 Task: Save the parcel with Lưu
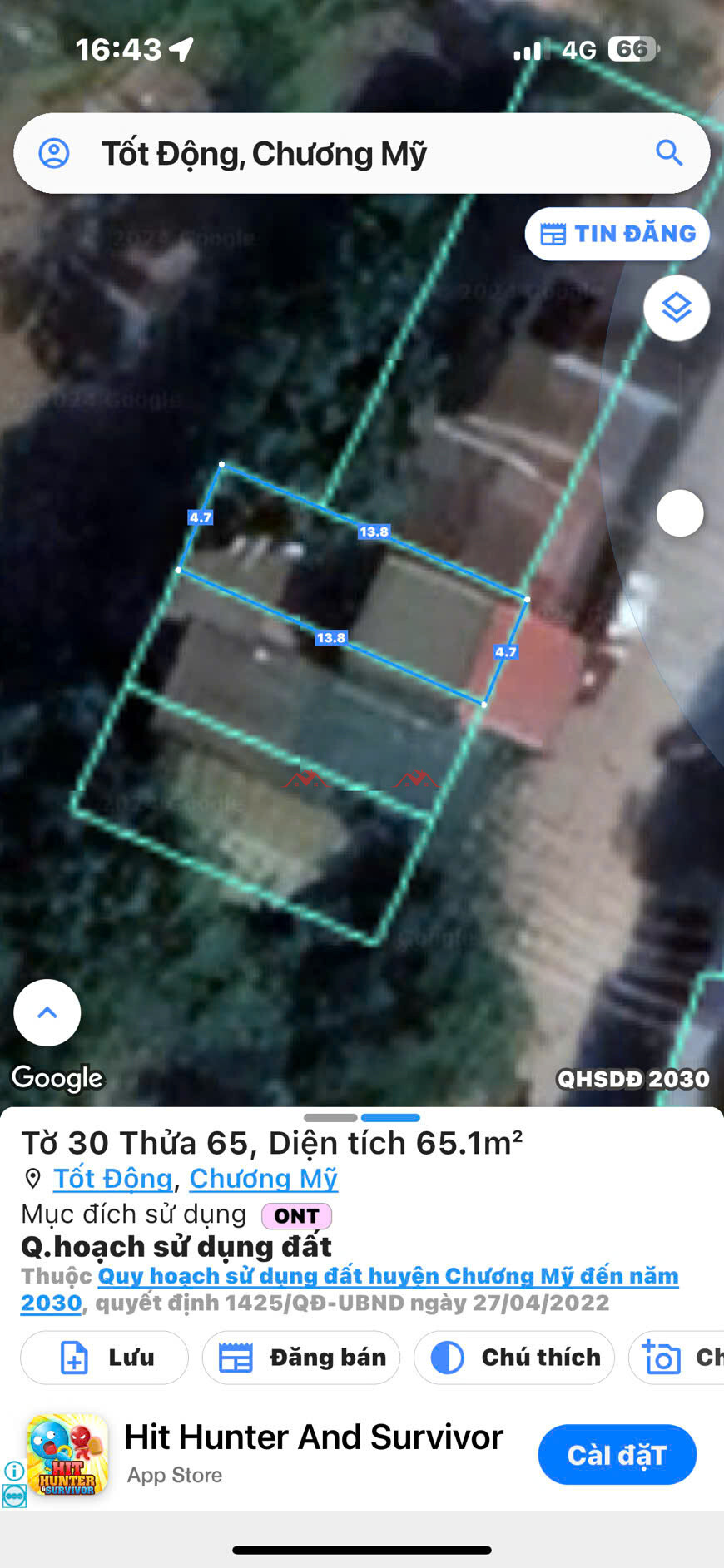[105, 1358]
